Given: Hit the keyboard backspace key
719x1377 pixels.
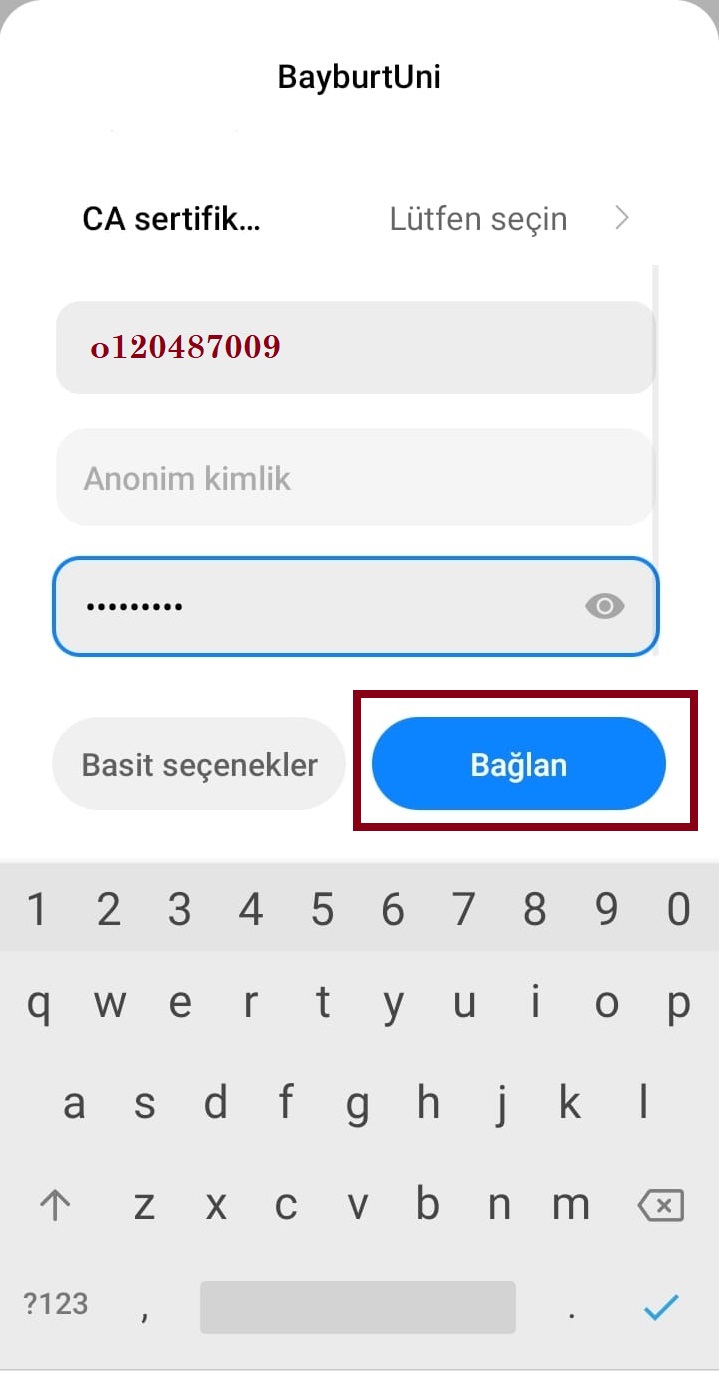Looking at the screenshot, I should pyautogui.click(x=660, y=1206).
